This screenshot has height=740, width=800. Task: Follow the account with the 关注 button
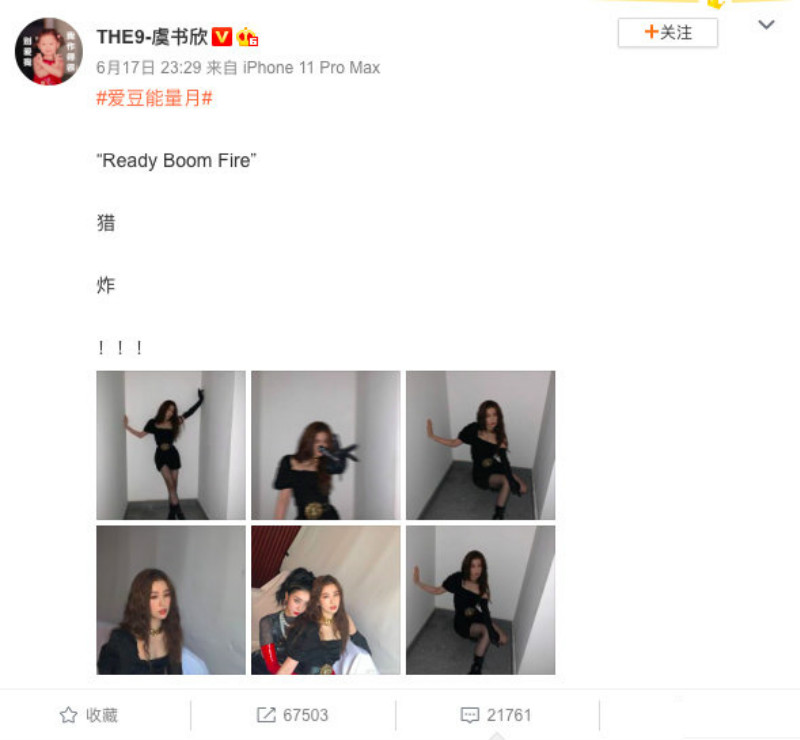pyautogui.click(x=668, y=33)
